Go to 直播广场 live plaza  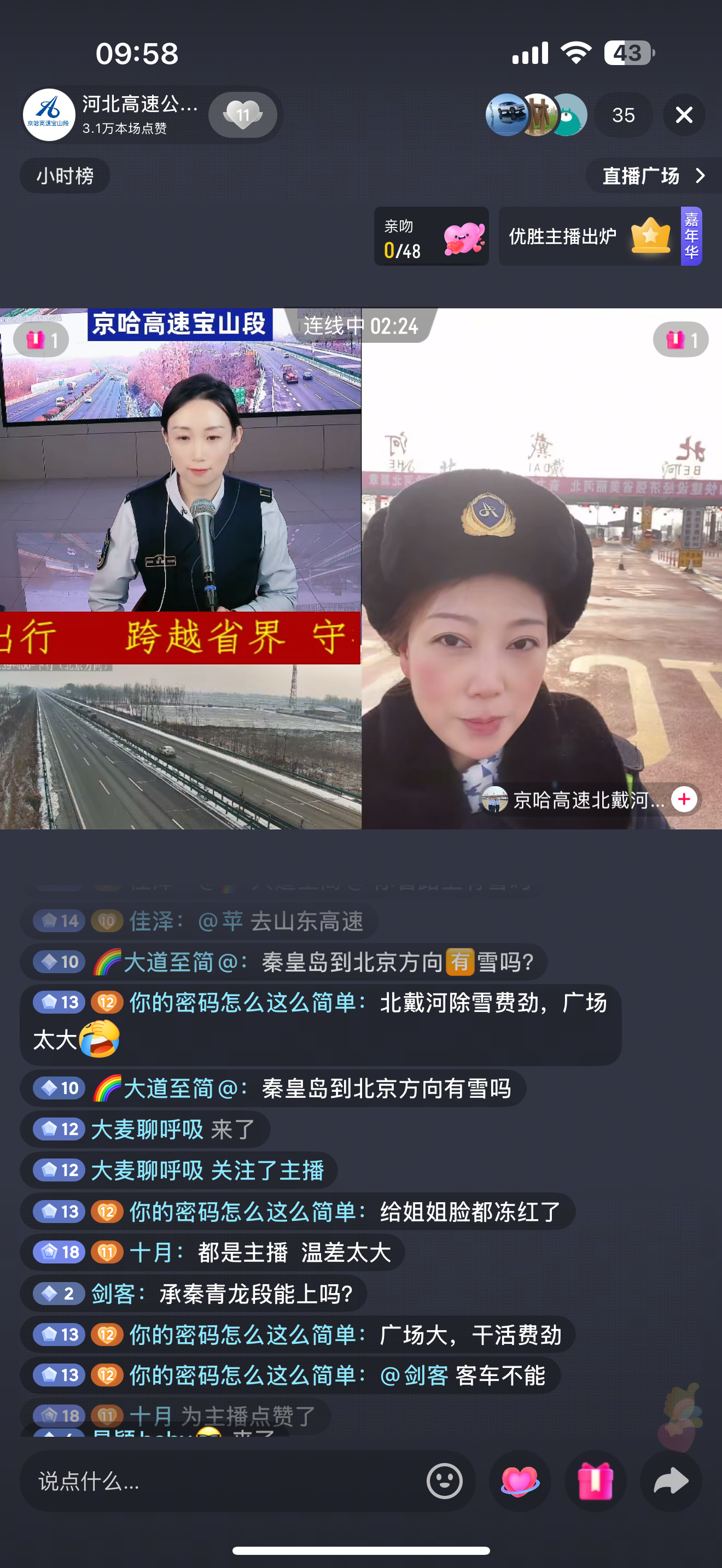point(651,176)
